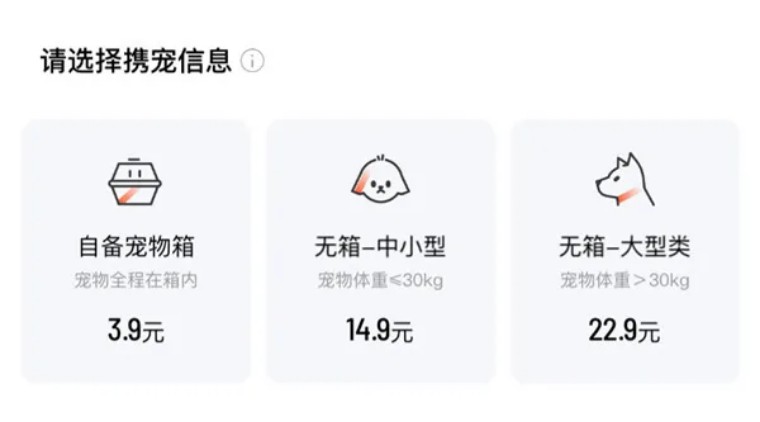Open the info icon beside 请选择携宠信息
This screenshot has height=422, width=760.
pos(253,61)
